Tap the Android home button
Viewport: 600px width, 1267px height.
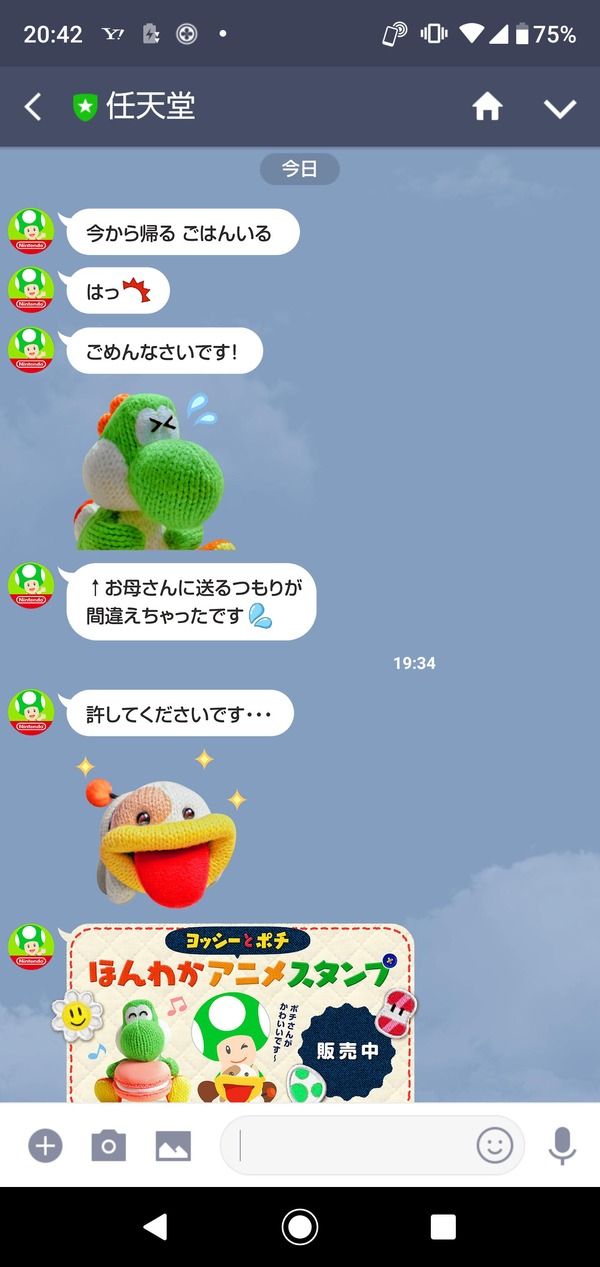point(299,1226)
